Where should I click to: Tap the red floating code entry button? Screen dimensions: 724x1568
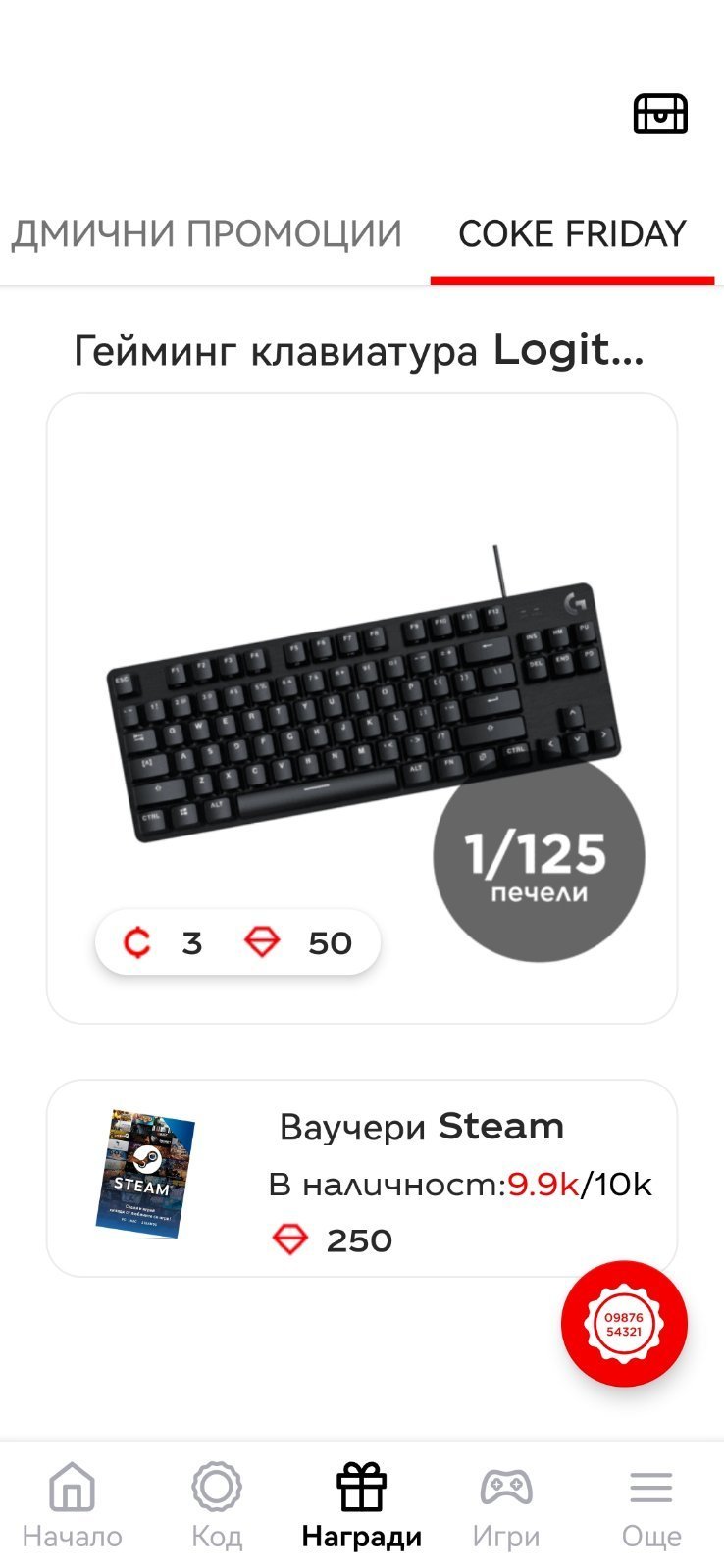(624, 1324)
